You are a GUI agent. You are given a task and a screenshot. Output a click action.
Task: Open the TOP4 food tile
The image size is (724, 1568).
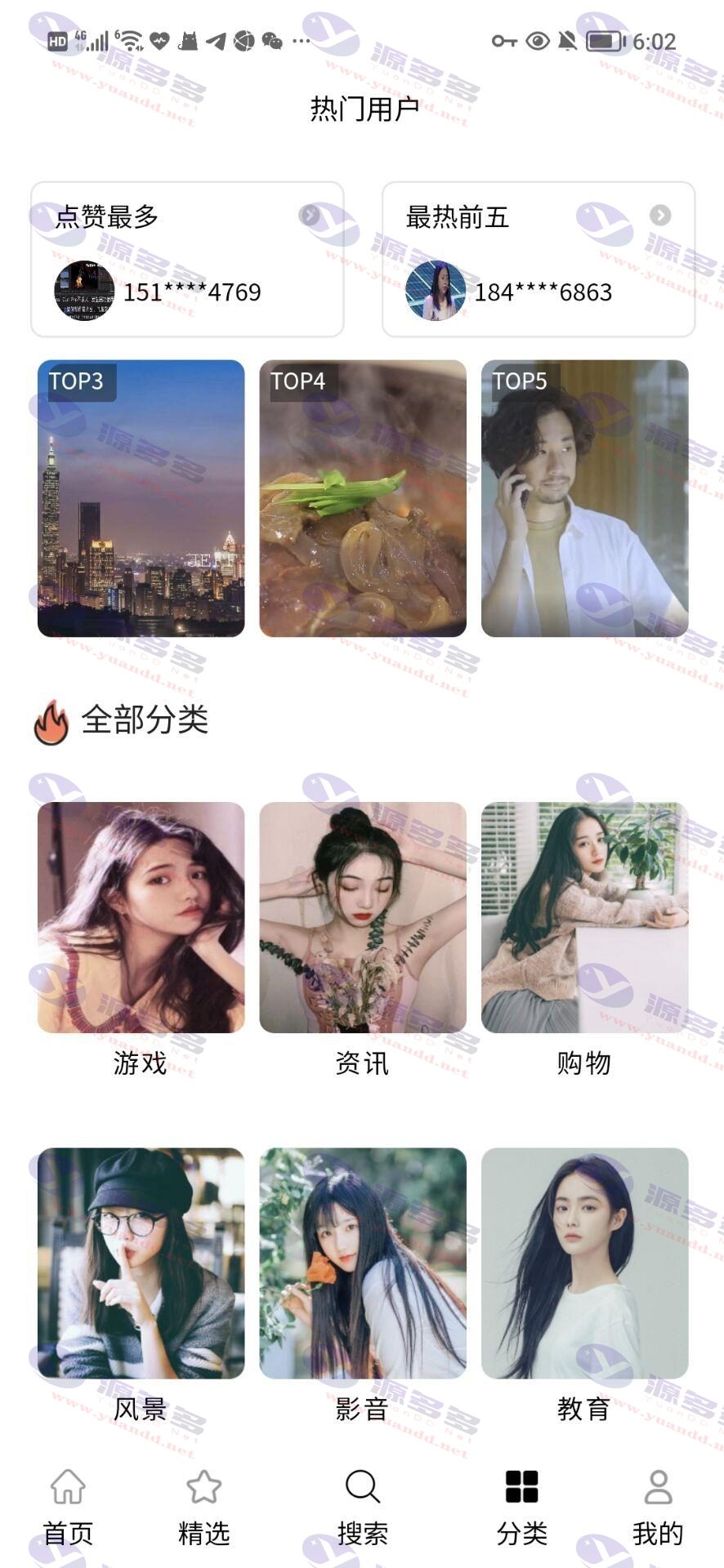[363, 498]
